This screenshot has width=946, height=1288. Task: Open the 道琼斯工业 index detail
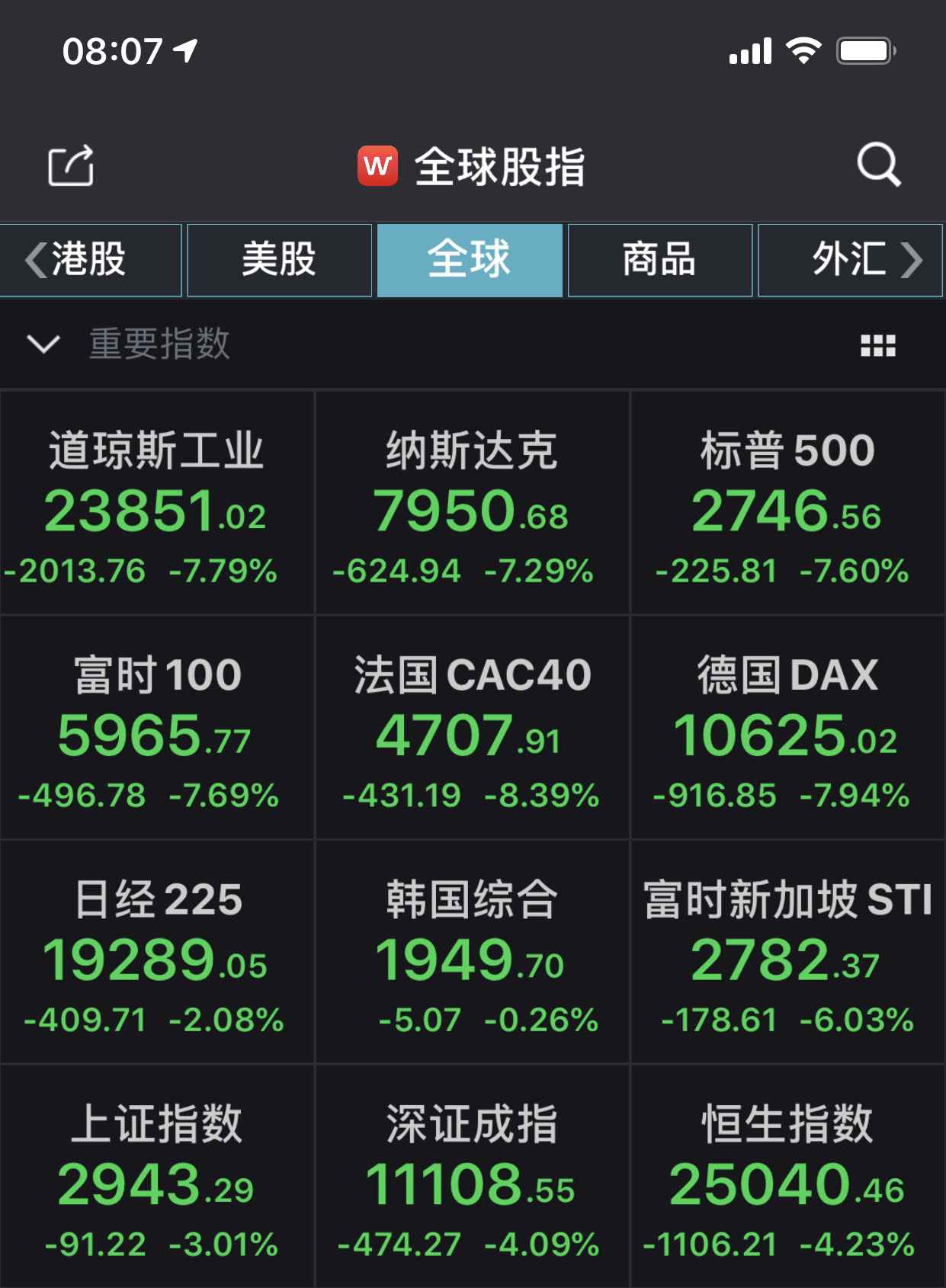pyautogui.click(x=156, y=503)
